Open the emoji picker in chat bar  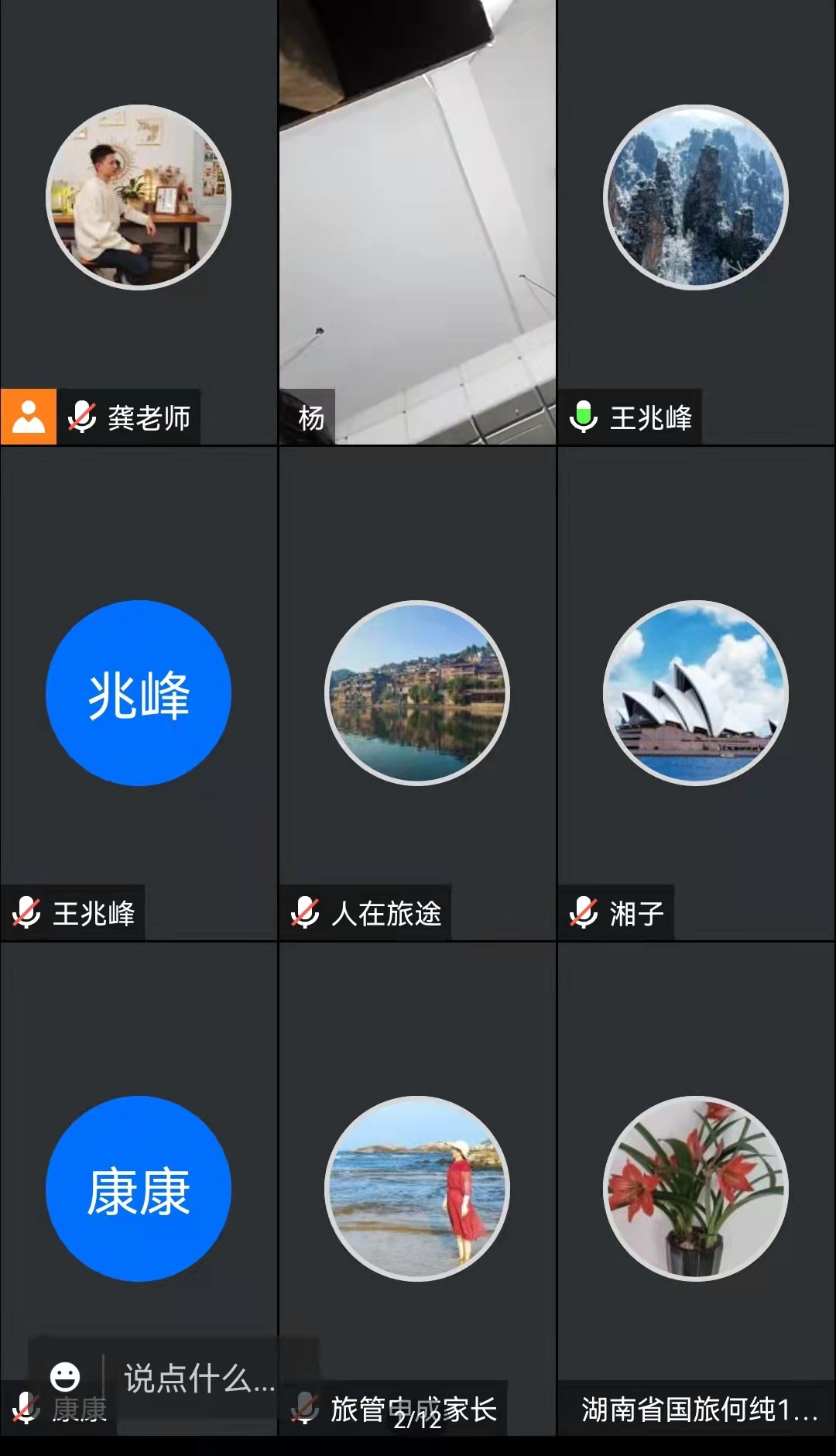click(65, 1377)
